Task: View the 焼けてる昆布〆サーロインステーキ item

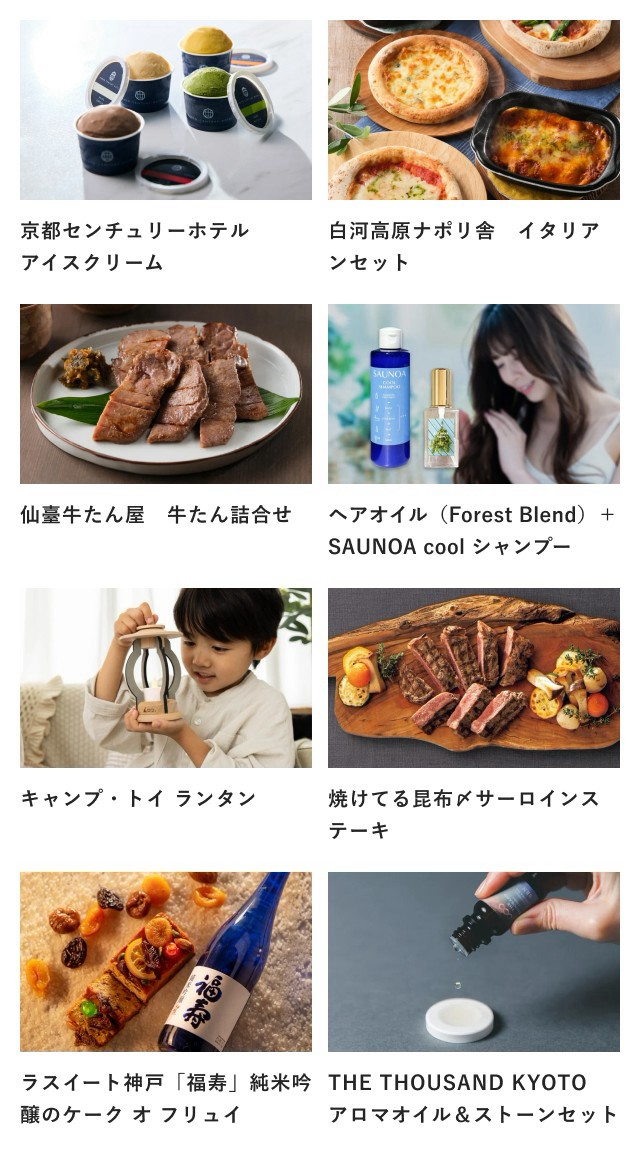Action: (473, 716)
